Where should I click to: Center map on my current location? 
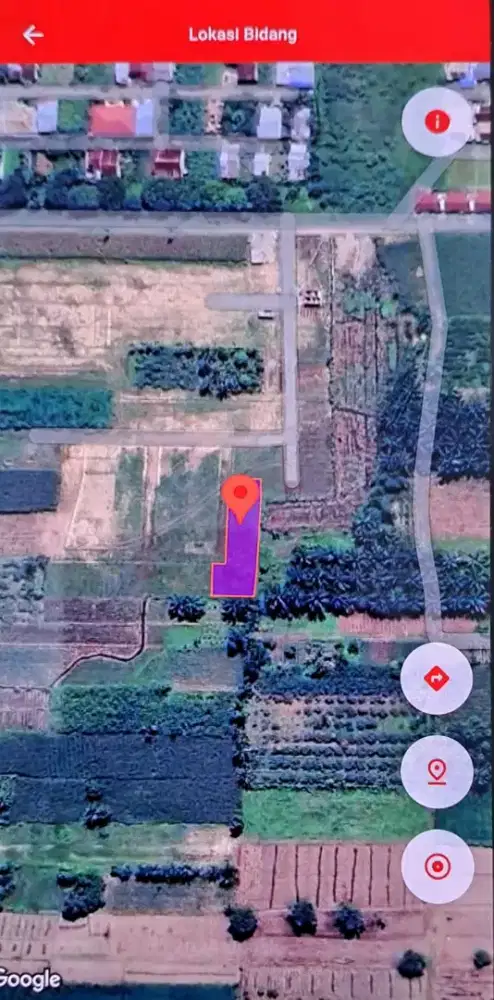(437, 866)
